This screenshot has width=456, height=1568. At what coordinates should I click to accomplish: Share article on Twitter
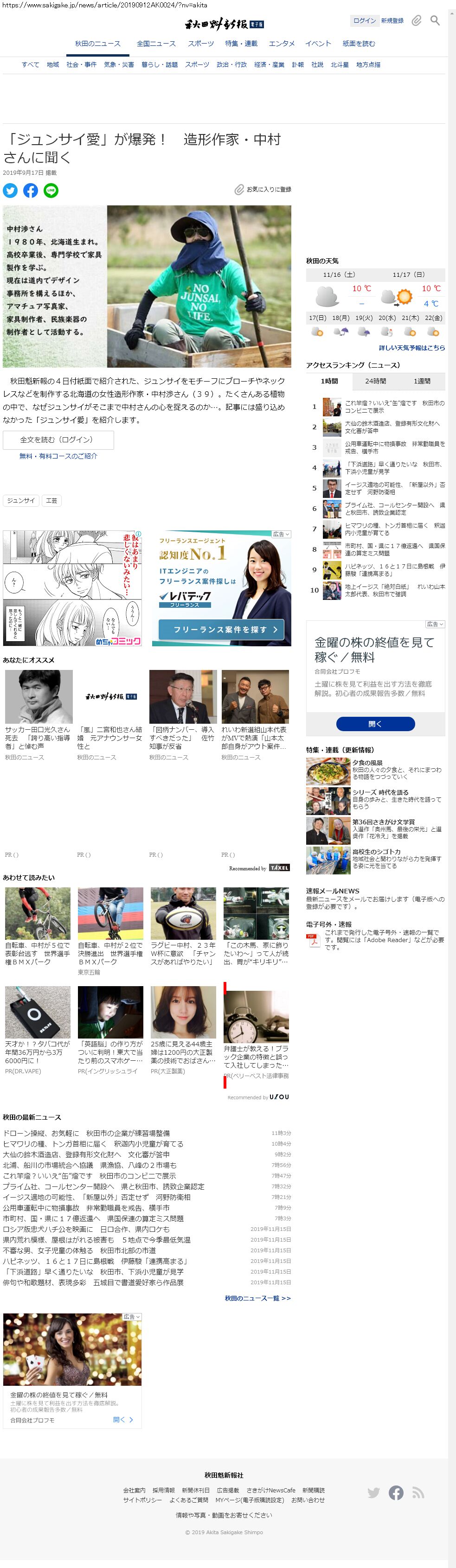pyautogui.click(x=10, y=191)
